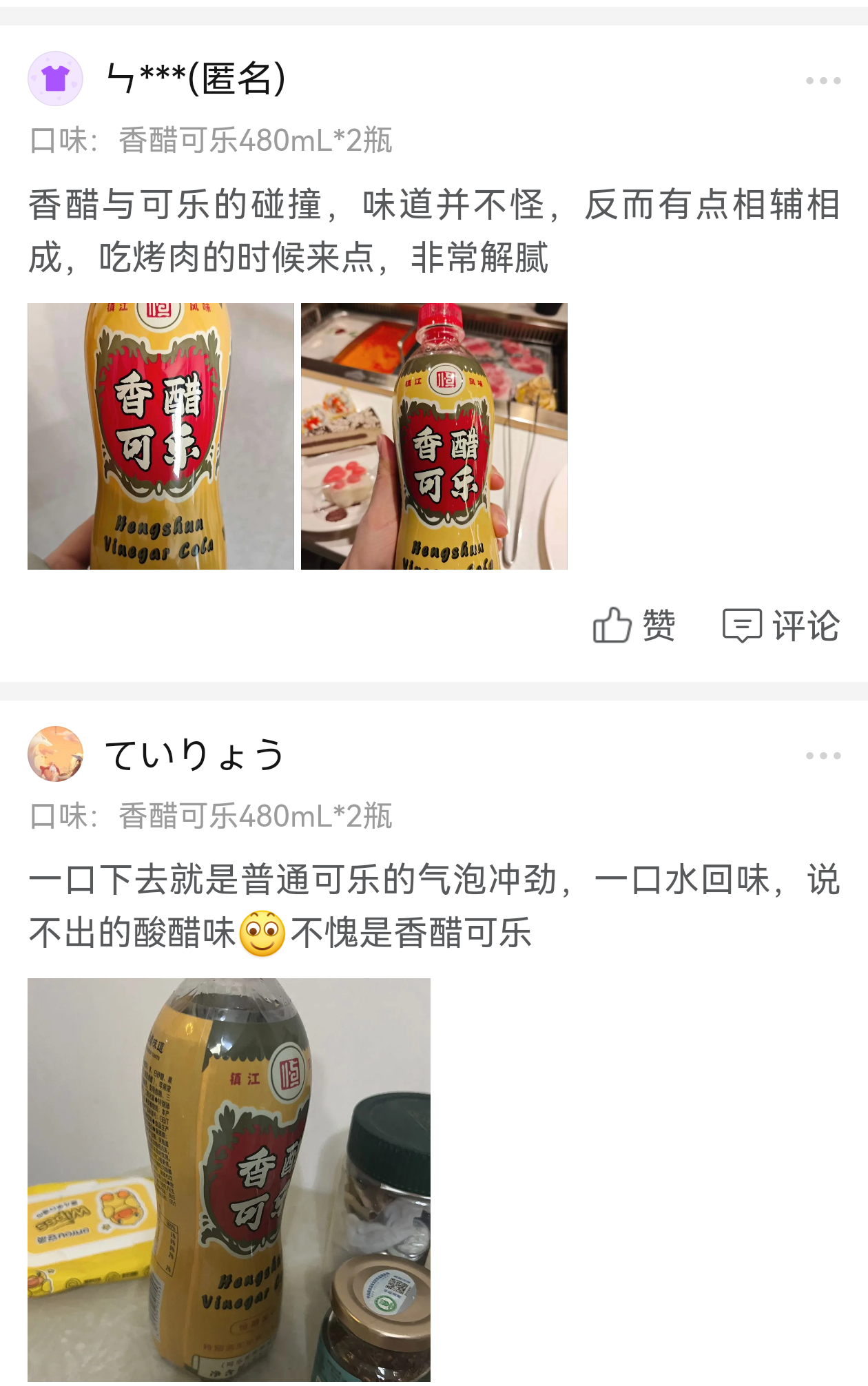Open ていりょう's review photo of the bottle
The image size is (868, 1386).
click(229, 1179)
